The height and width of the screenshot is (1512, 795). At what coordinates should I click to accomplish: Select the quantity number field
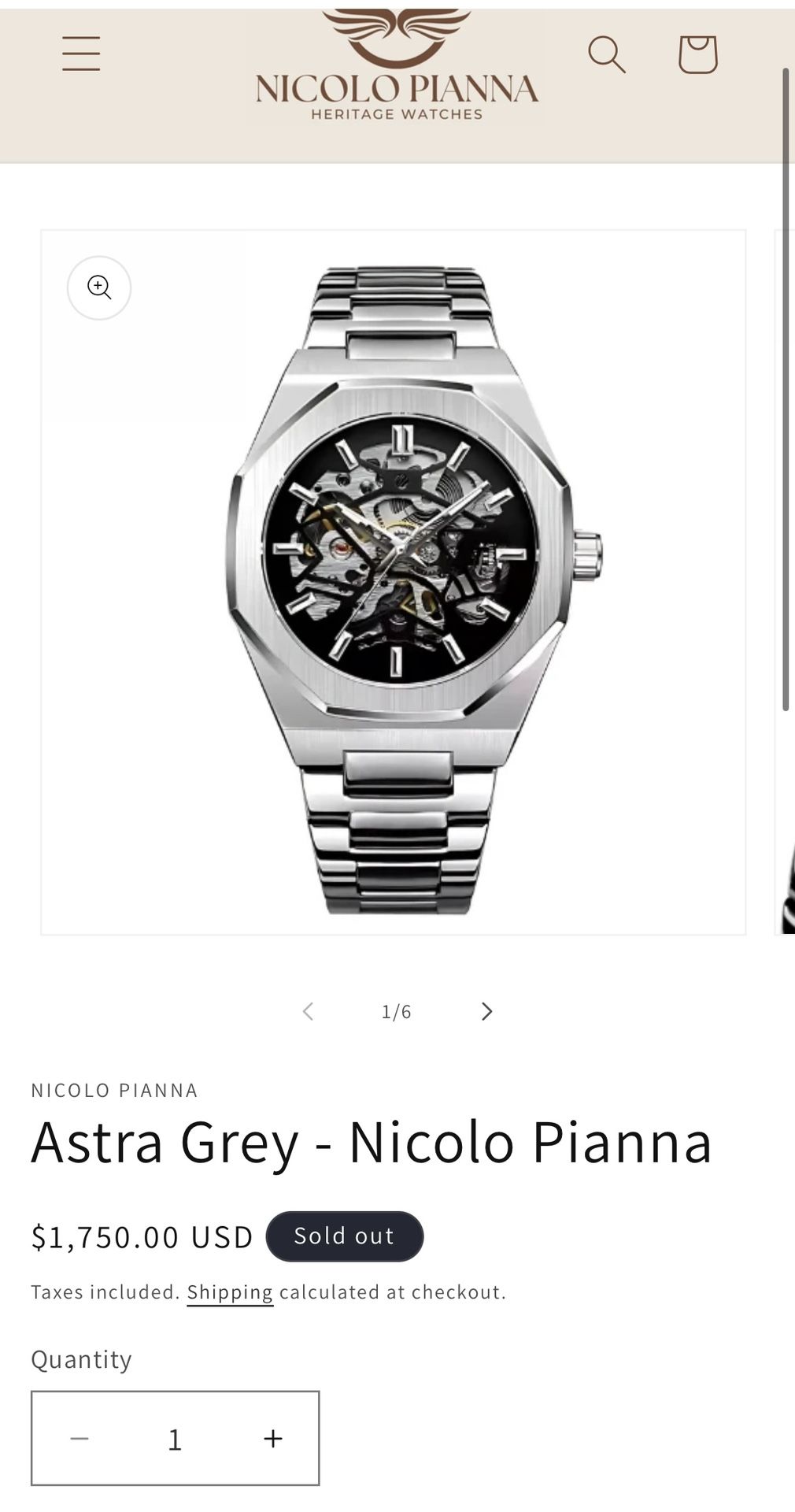point(176,1439)
